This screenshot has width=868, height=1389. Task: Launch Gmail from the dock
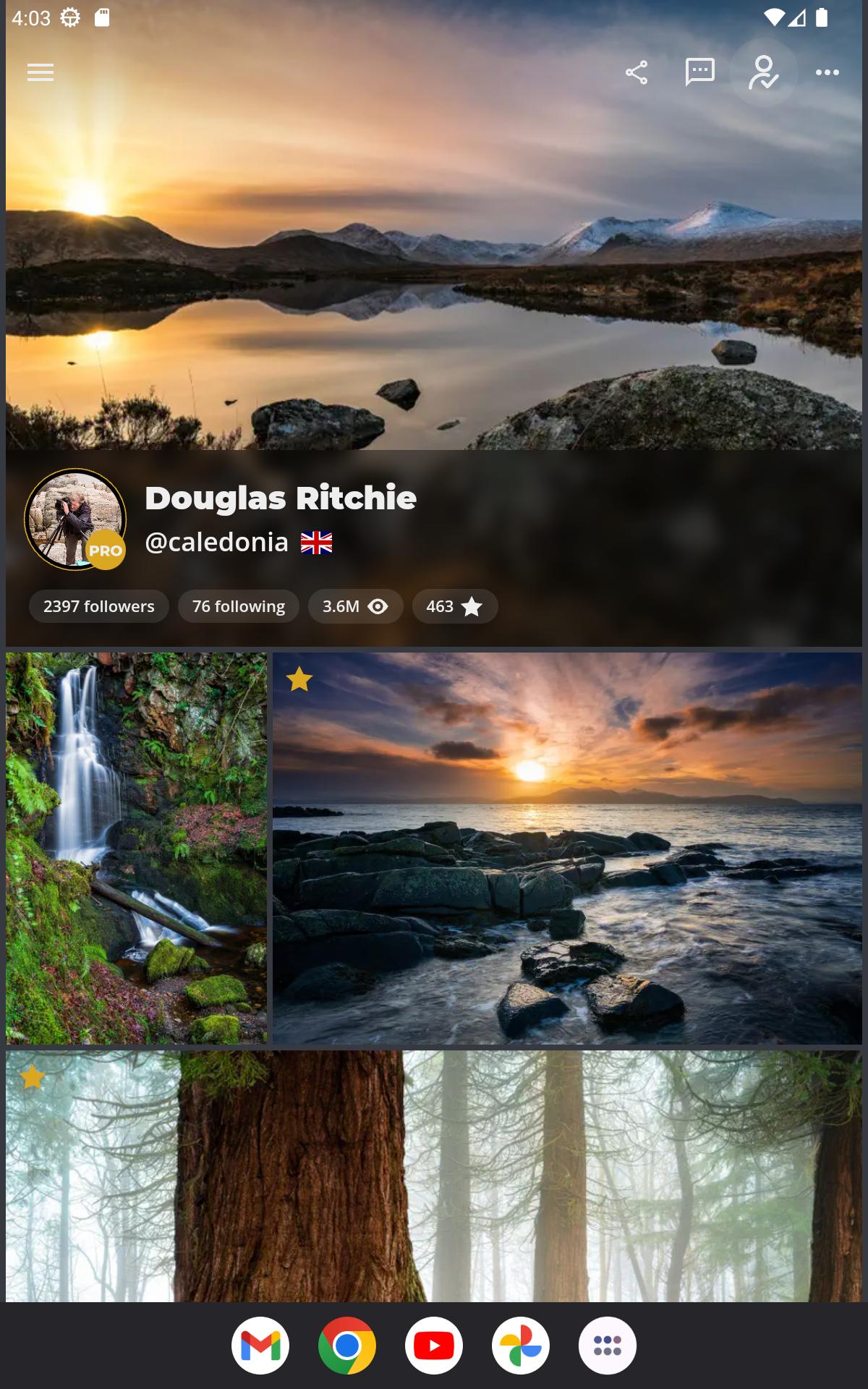(260, 1346)
